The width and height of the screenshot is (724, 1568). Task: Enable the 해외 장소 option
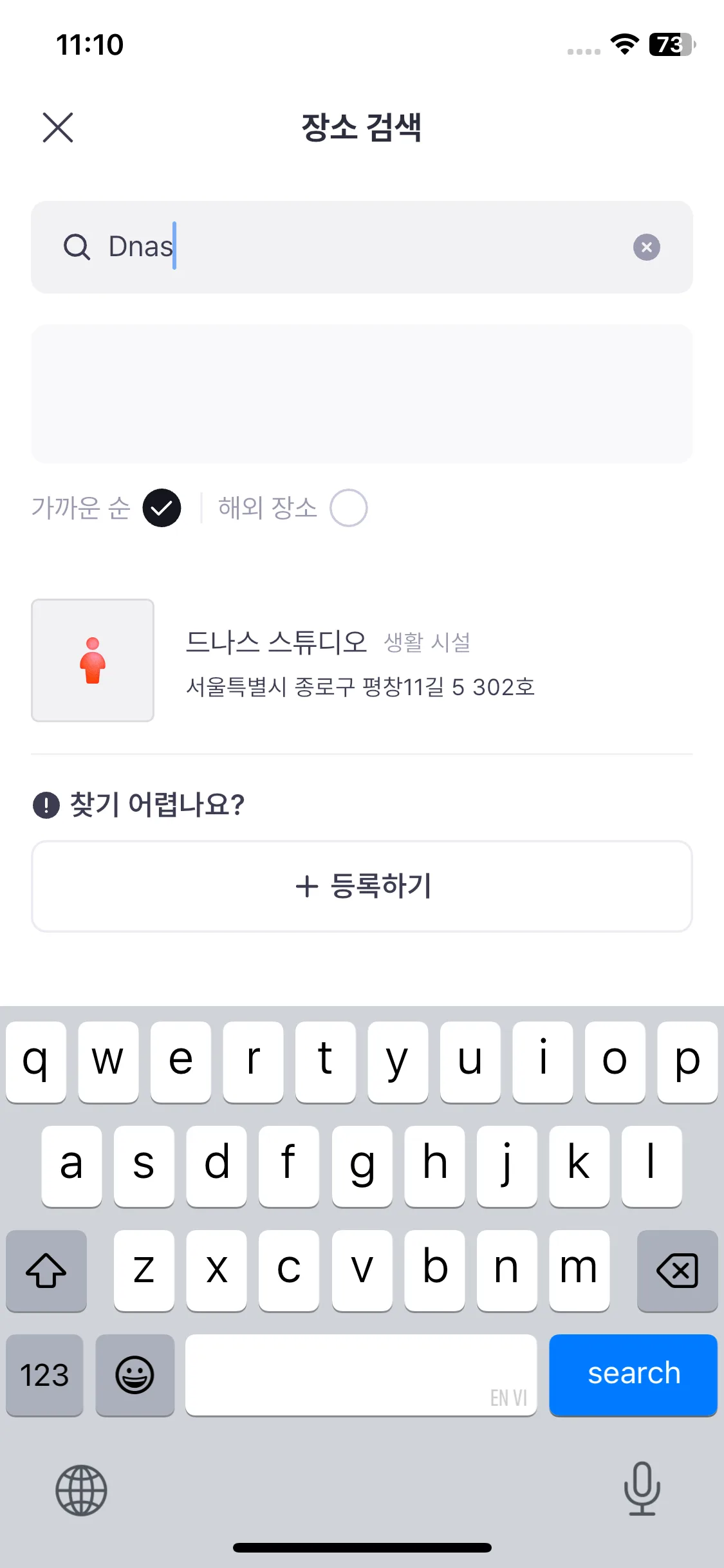pos(348,508)
